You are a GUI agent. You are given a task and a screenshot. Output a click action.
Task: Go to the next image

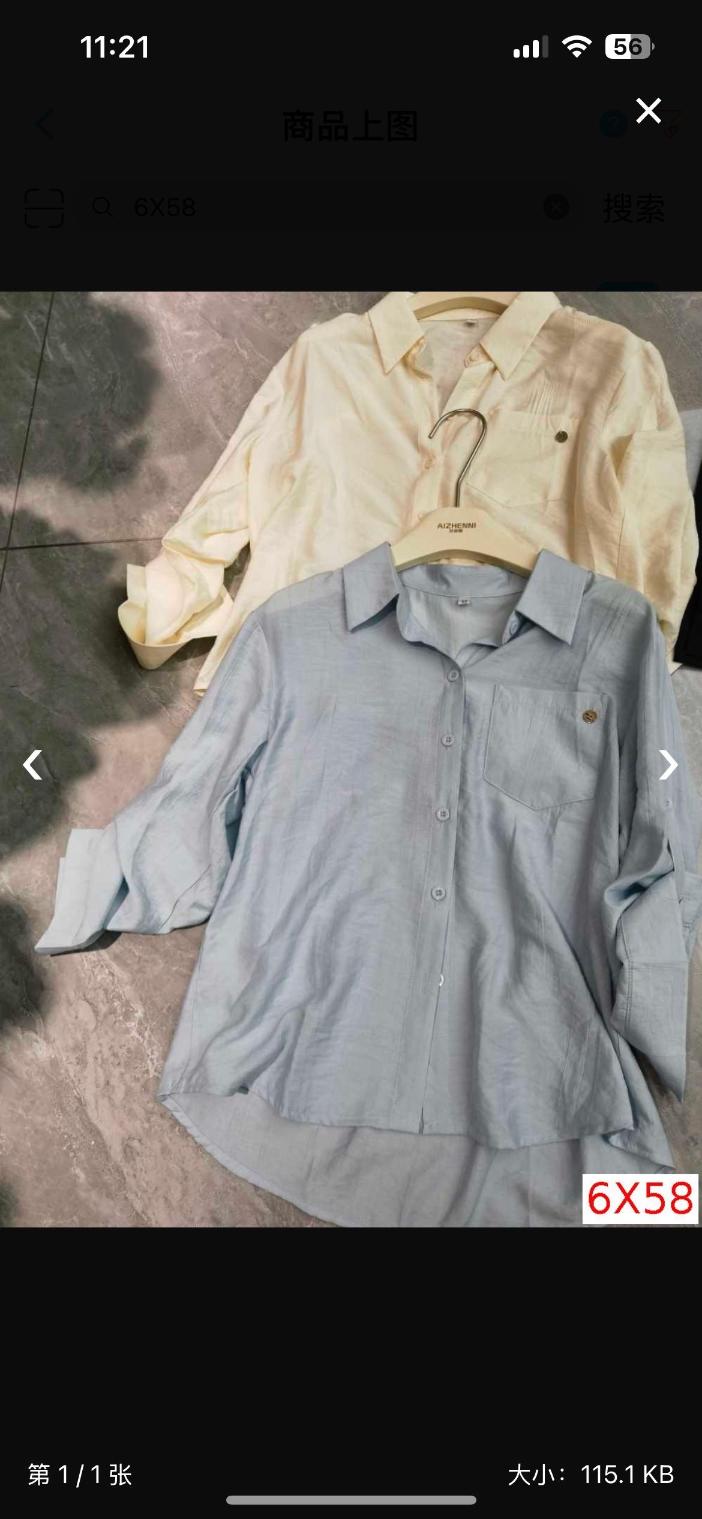[x=668, y=765]
